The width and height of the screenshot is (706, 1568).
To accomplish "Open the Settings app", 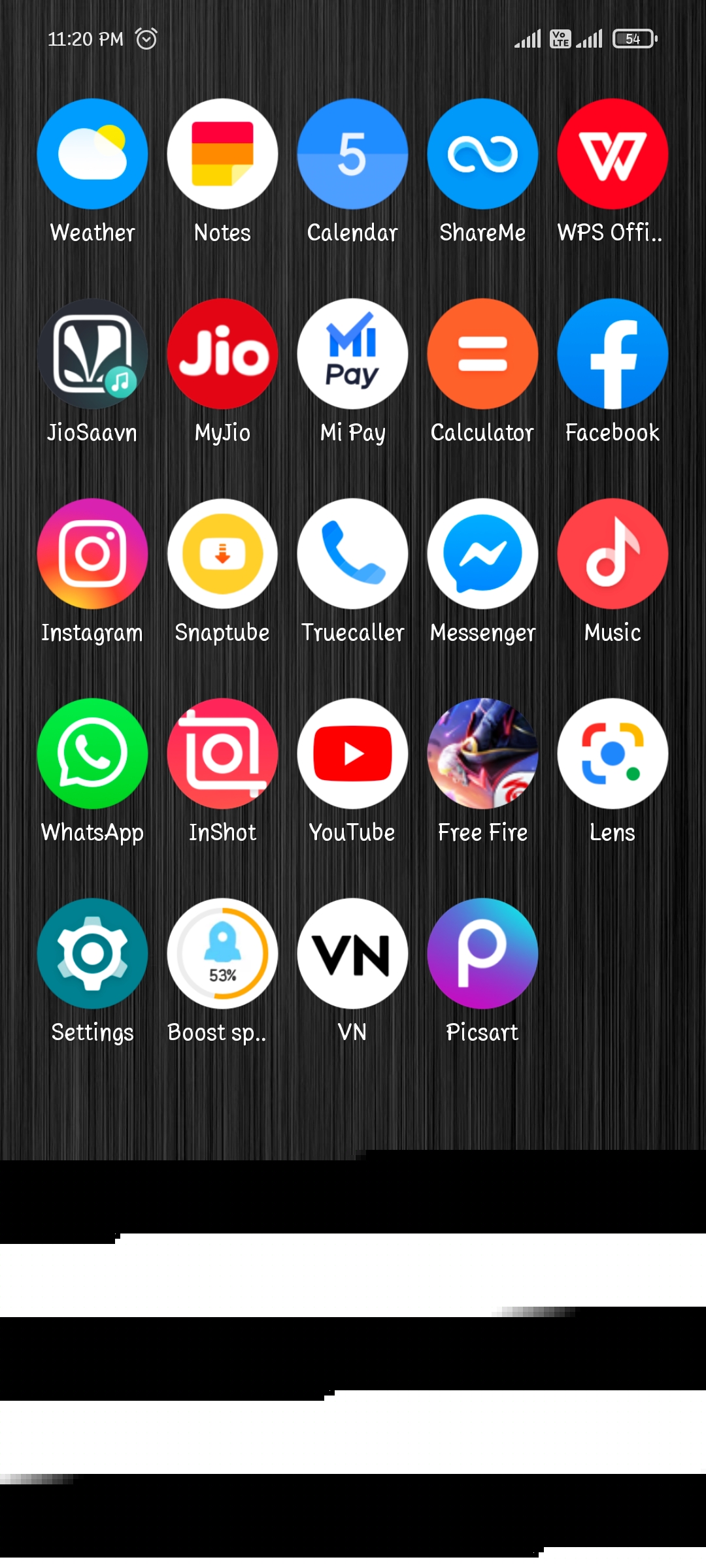I will tap(92, 954).
